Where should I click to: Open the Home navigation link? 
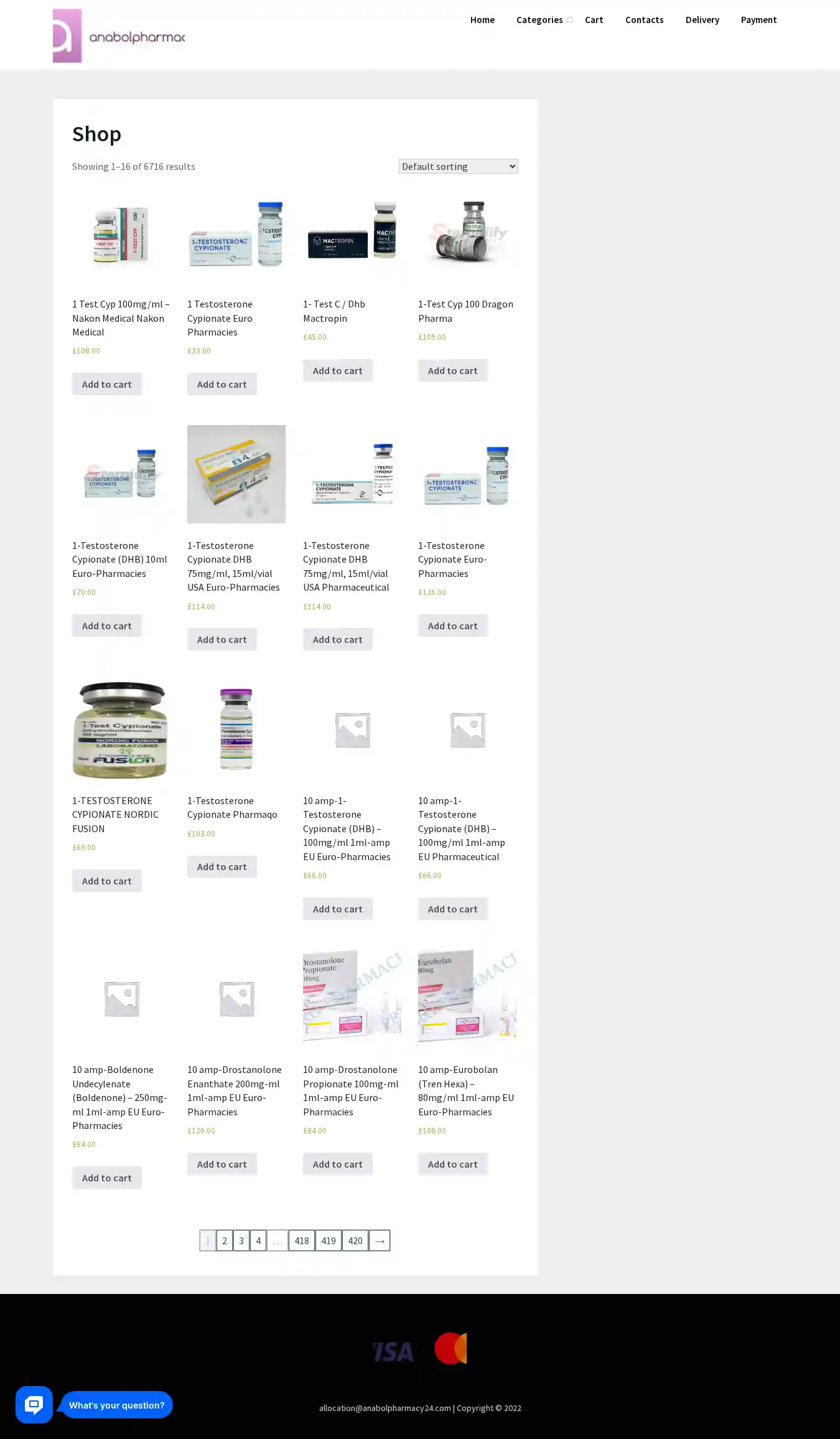click(x=482, y=20)
